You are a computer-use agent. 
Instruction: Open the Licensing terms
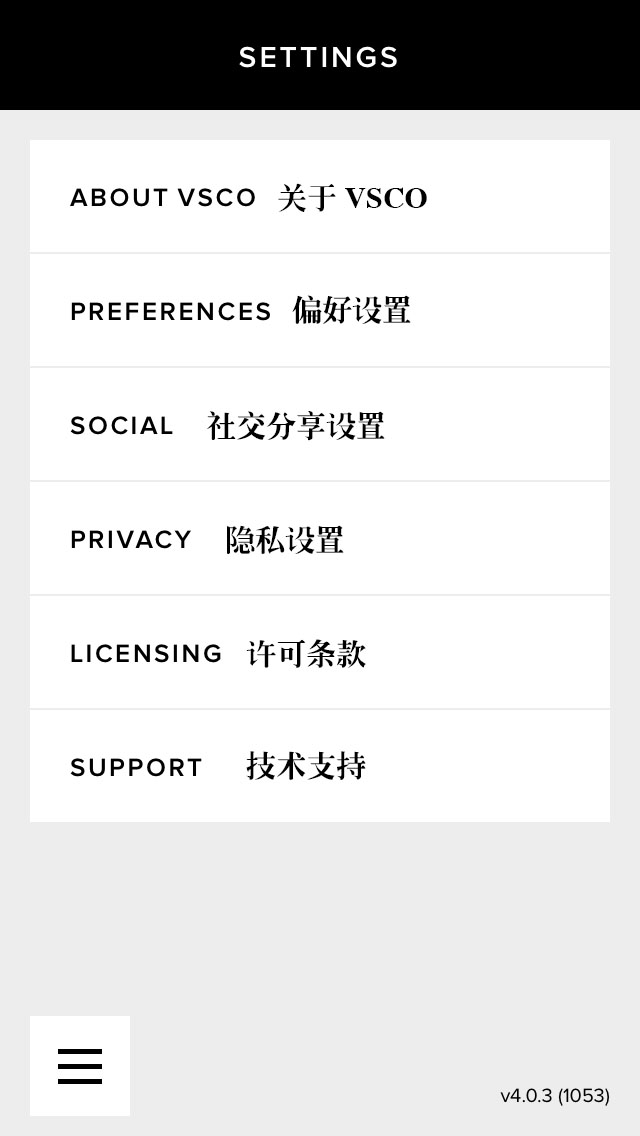coord(320,653)
